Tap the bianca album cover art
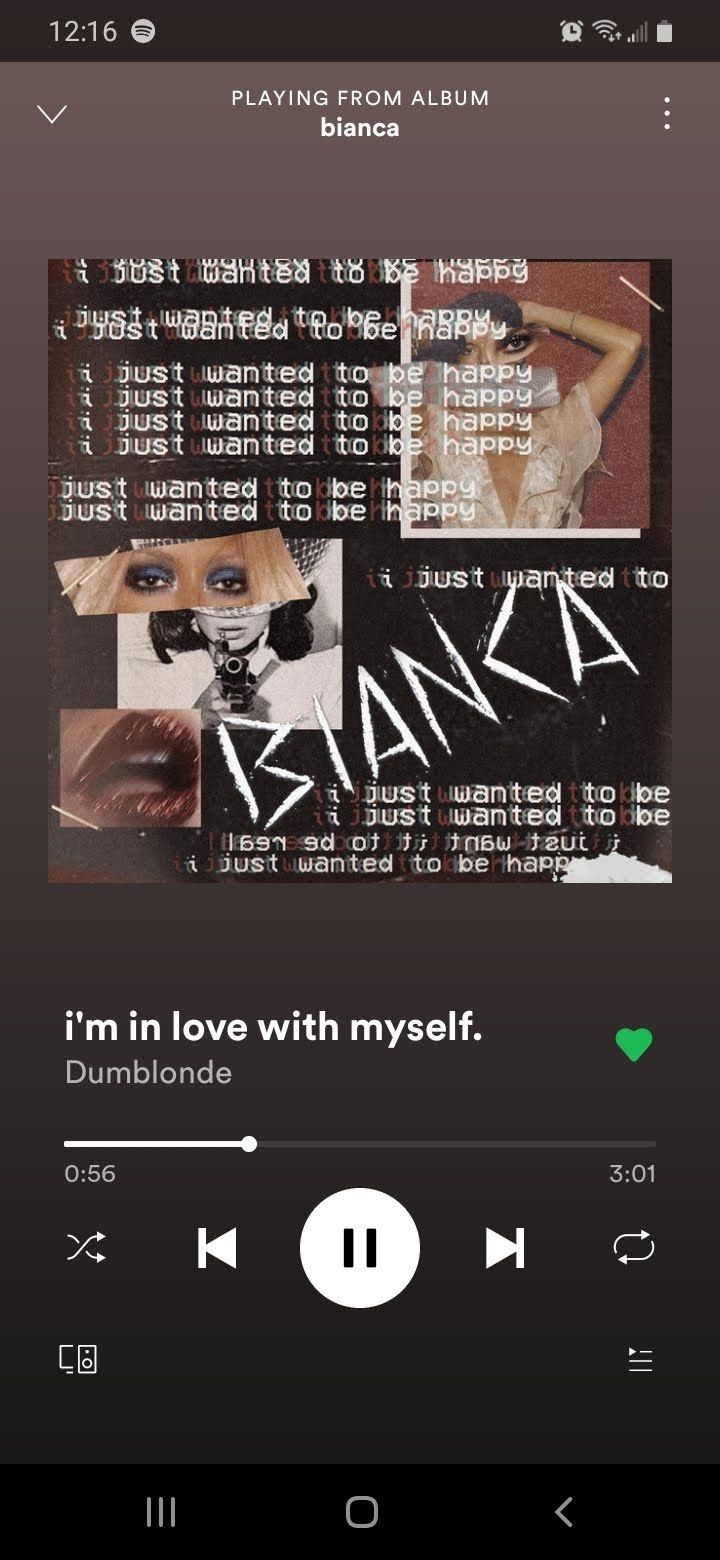 (x=360, y=571)
